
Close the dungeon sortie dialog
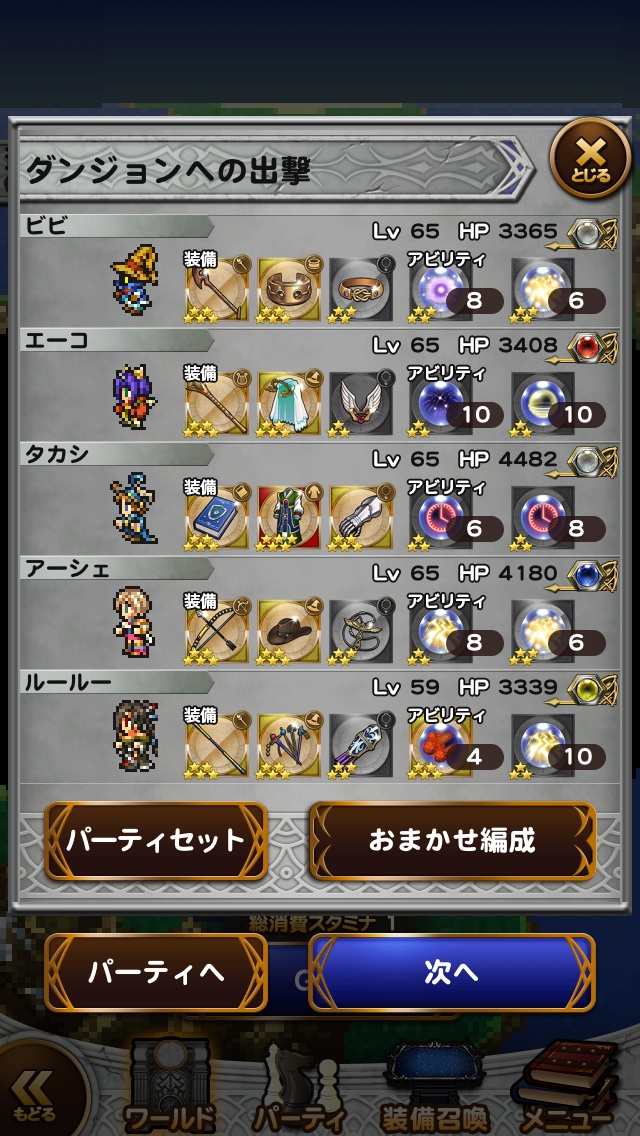pos(590,158)
